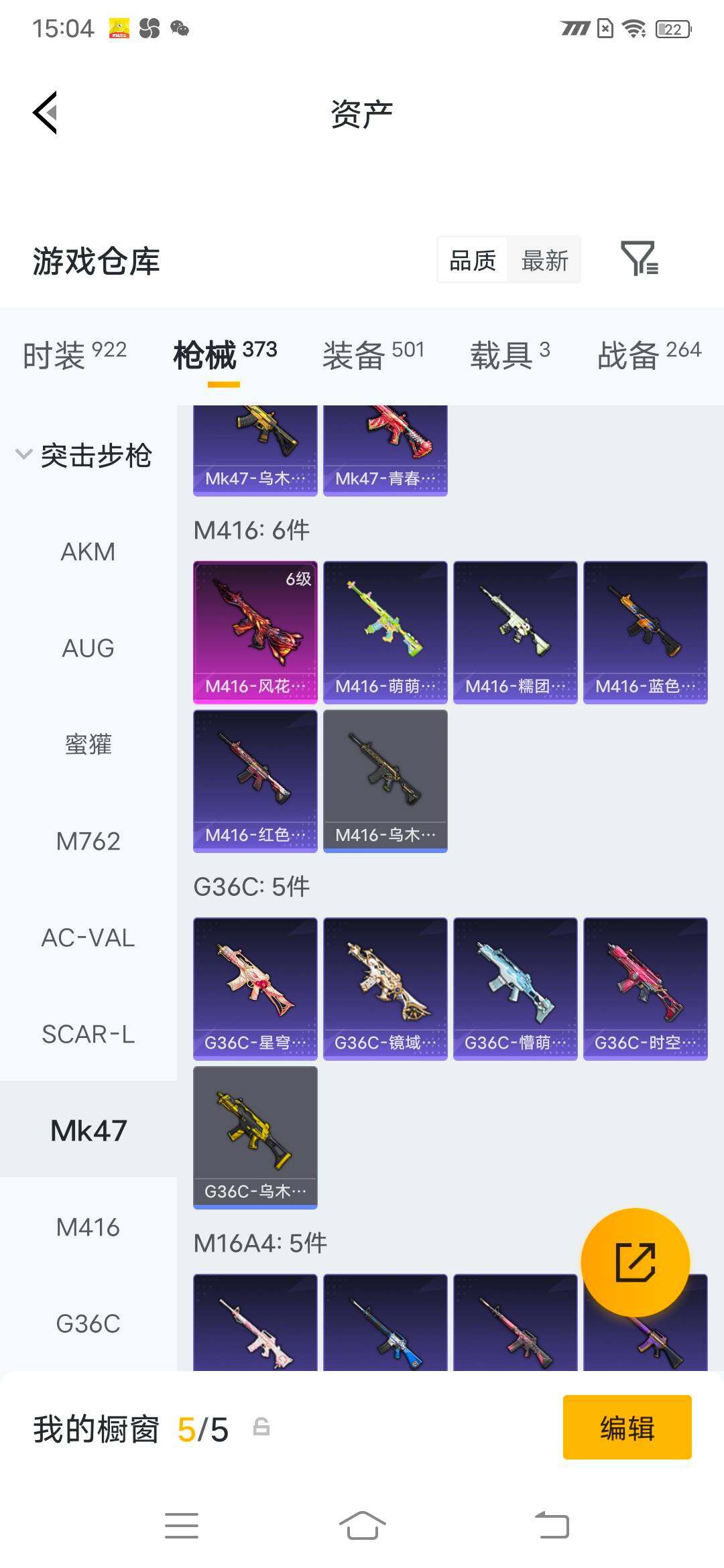This screenshot has width=724, height=1568.
Task: Collapse the 突击步枪 category
Action: point(84,456)
